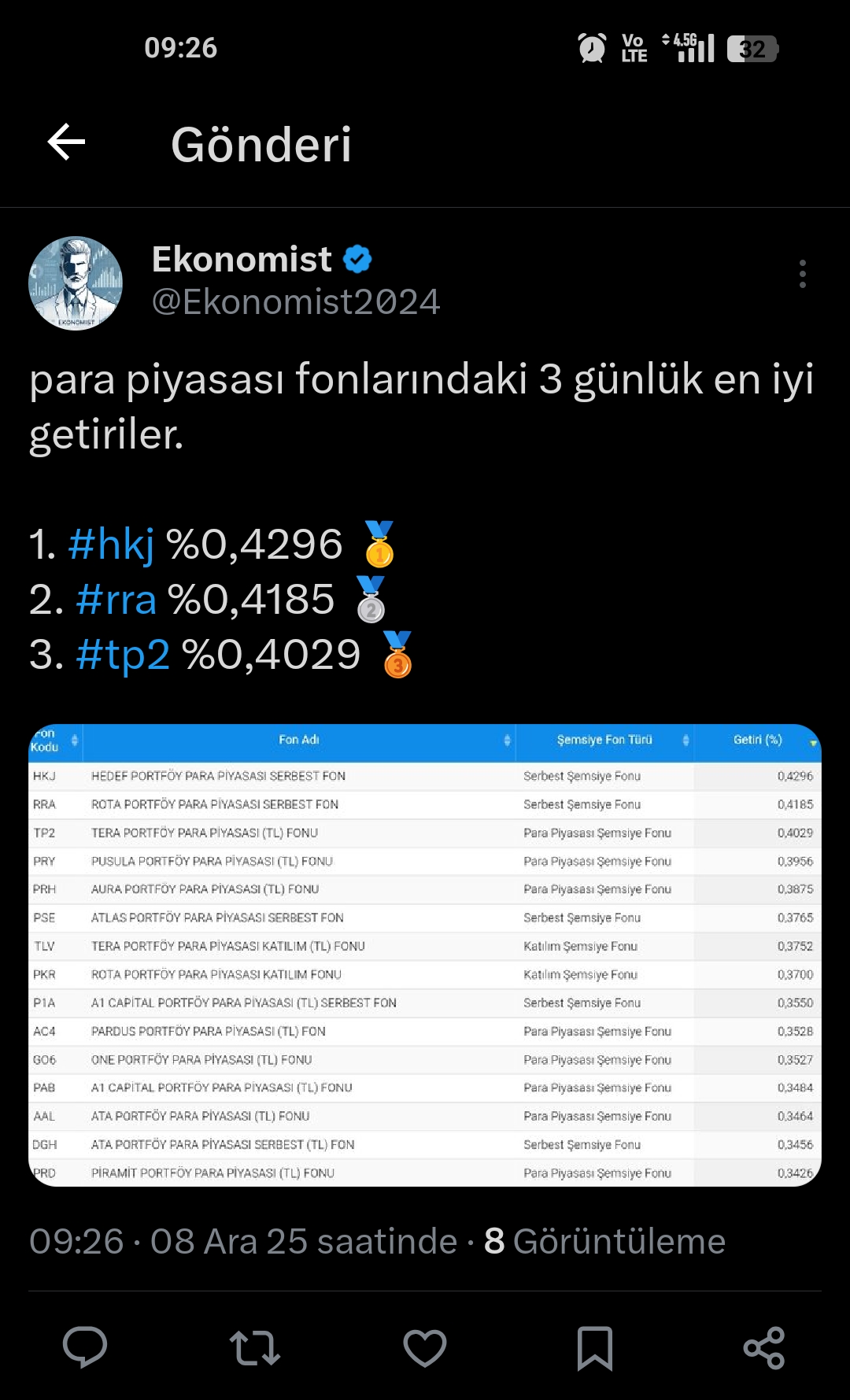Share this post
The width and height of the screenshot is (850, 1400).
(764, 1347)
